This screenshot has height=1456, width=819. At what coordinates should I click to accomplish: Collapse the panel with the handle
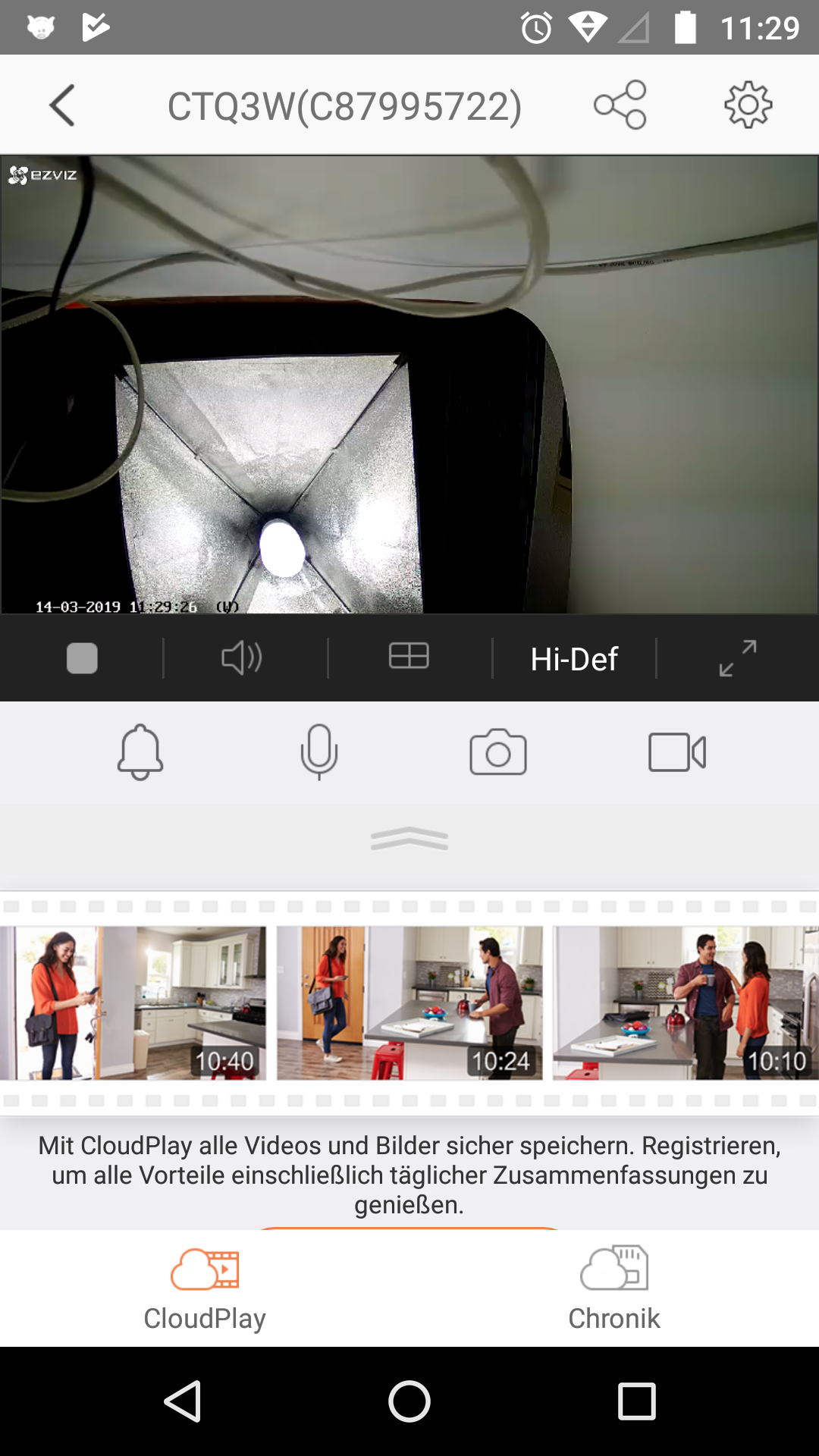click(x=409, y=839)
